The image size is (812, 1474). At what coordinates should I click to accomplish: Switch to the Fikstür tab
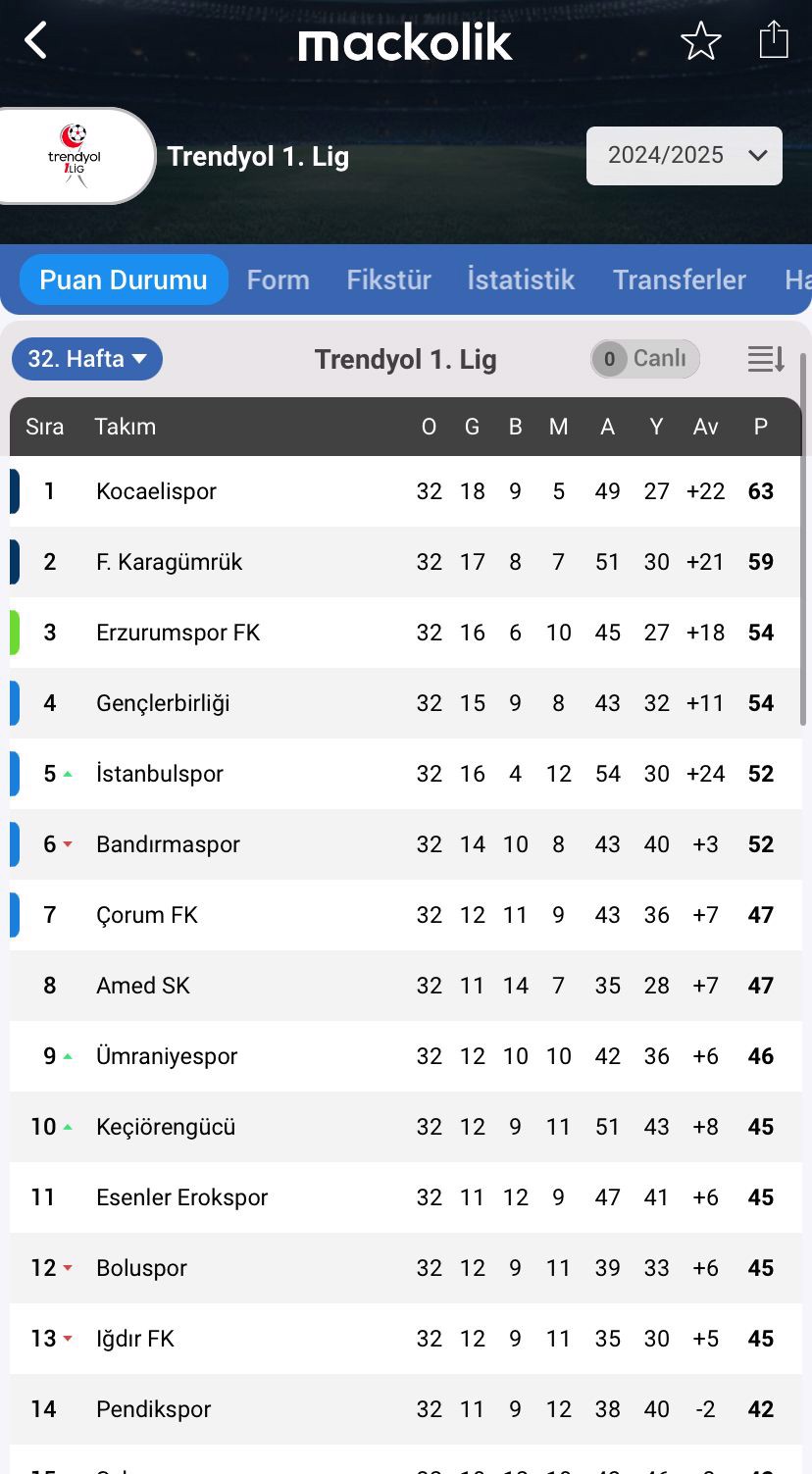[x=388, y=280]
